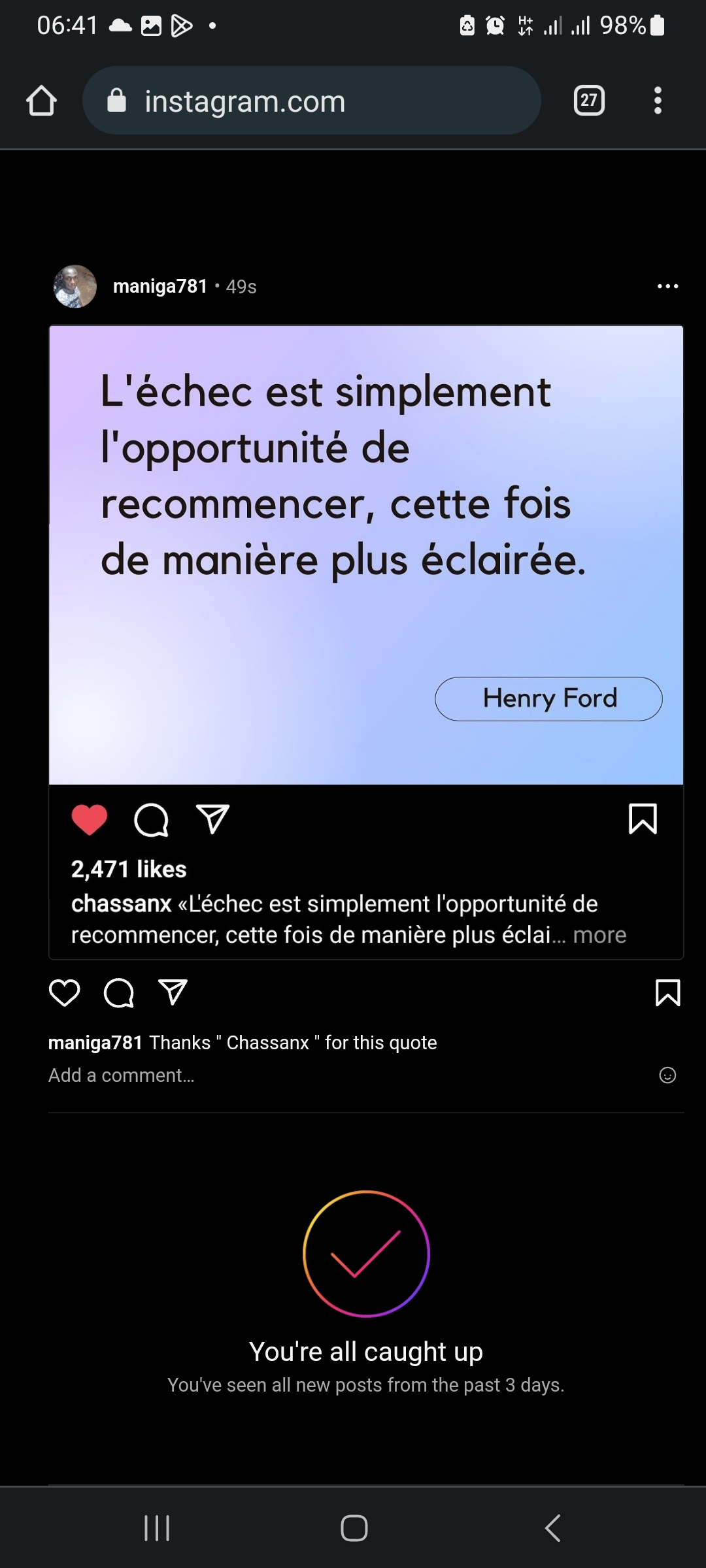Like maniga781's post with the outlined heart
Screen dimensions: 706x1568
tap(64, 992)
